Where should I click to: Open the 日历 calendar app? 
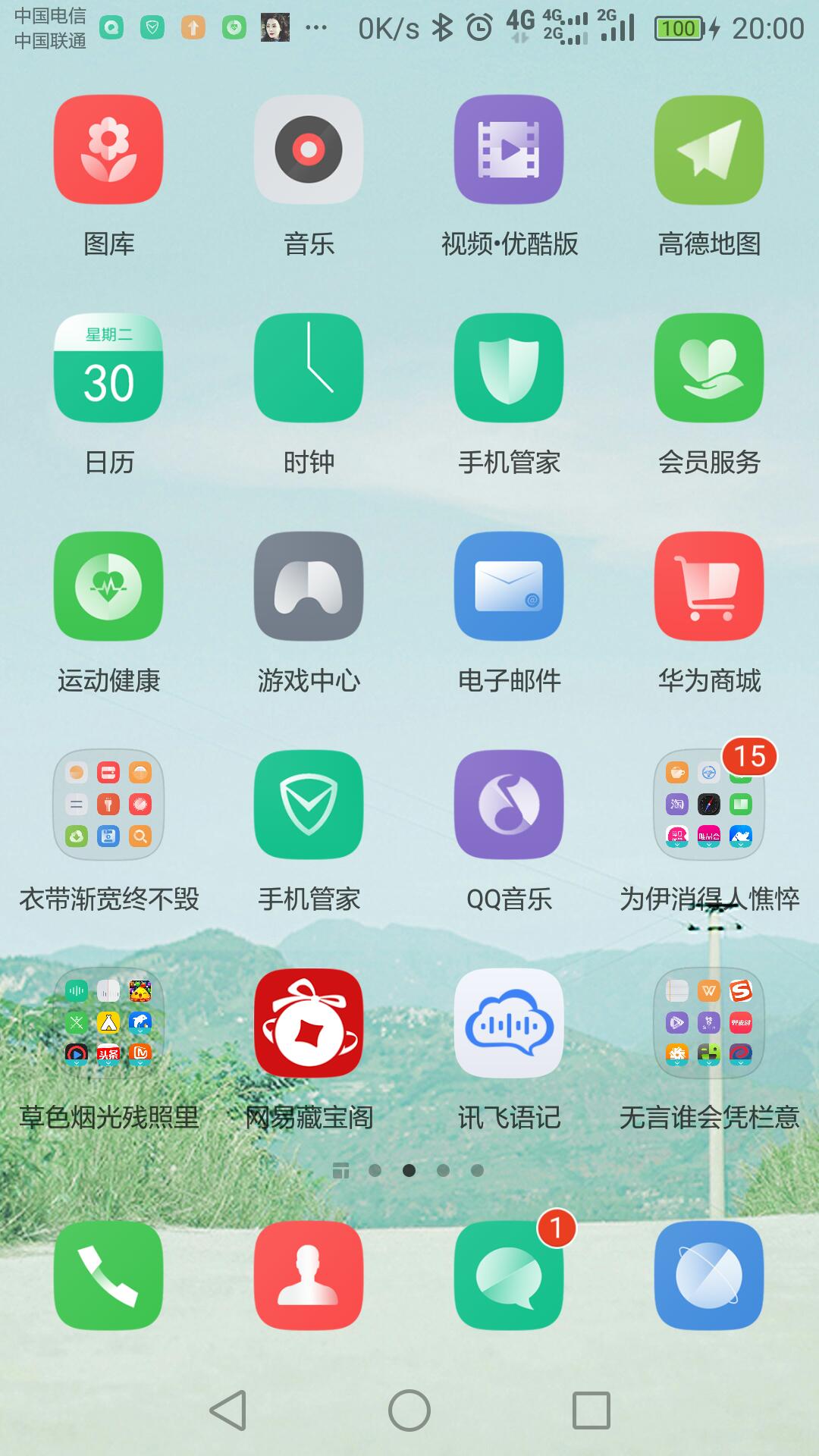tap(108, 368)
